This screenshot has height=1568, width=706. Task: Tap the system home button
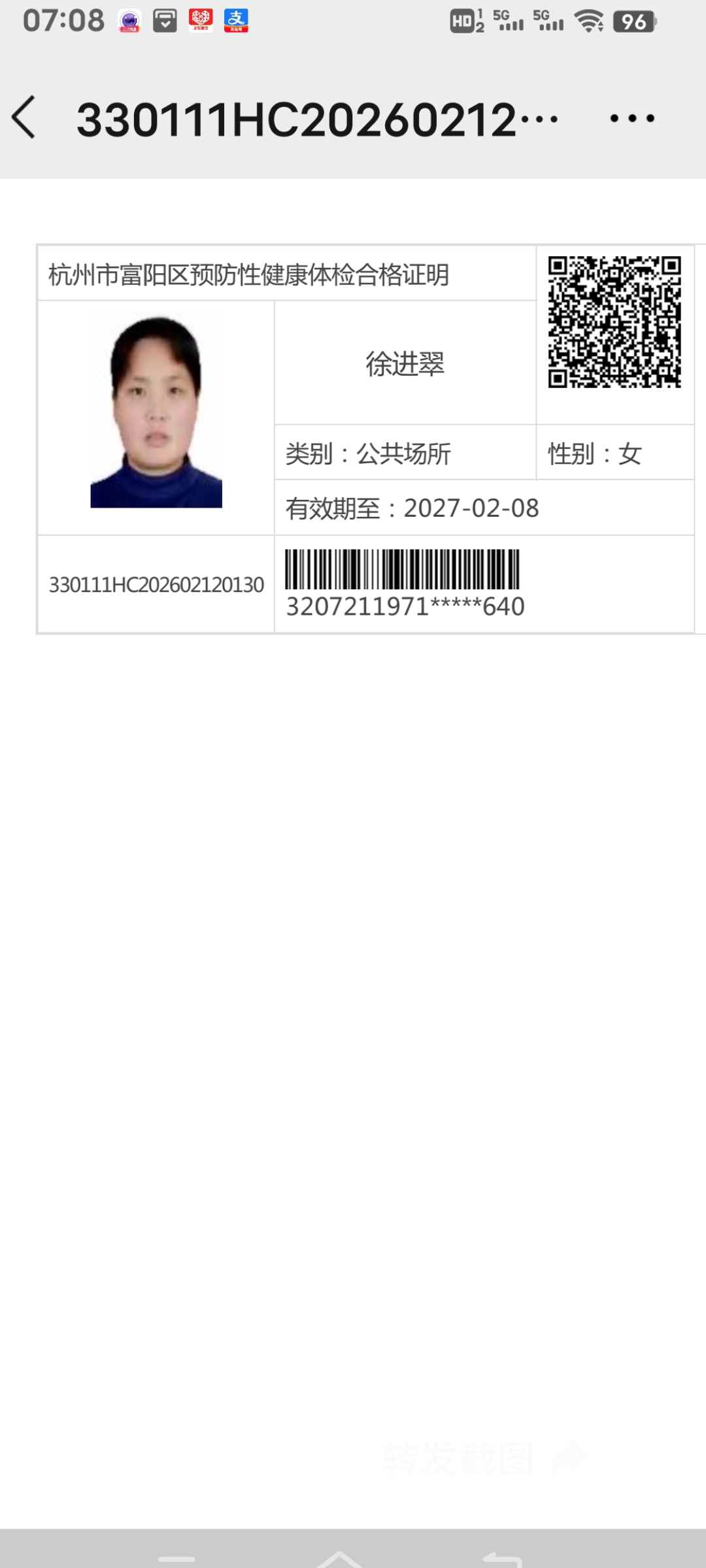pos(339,1559)
